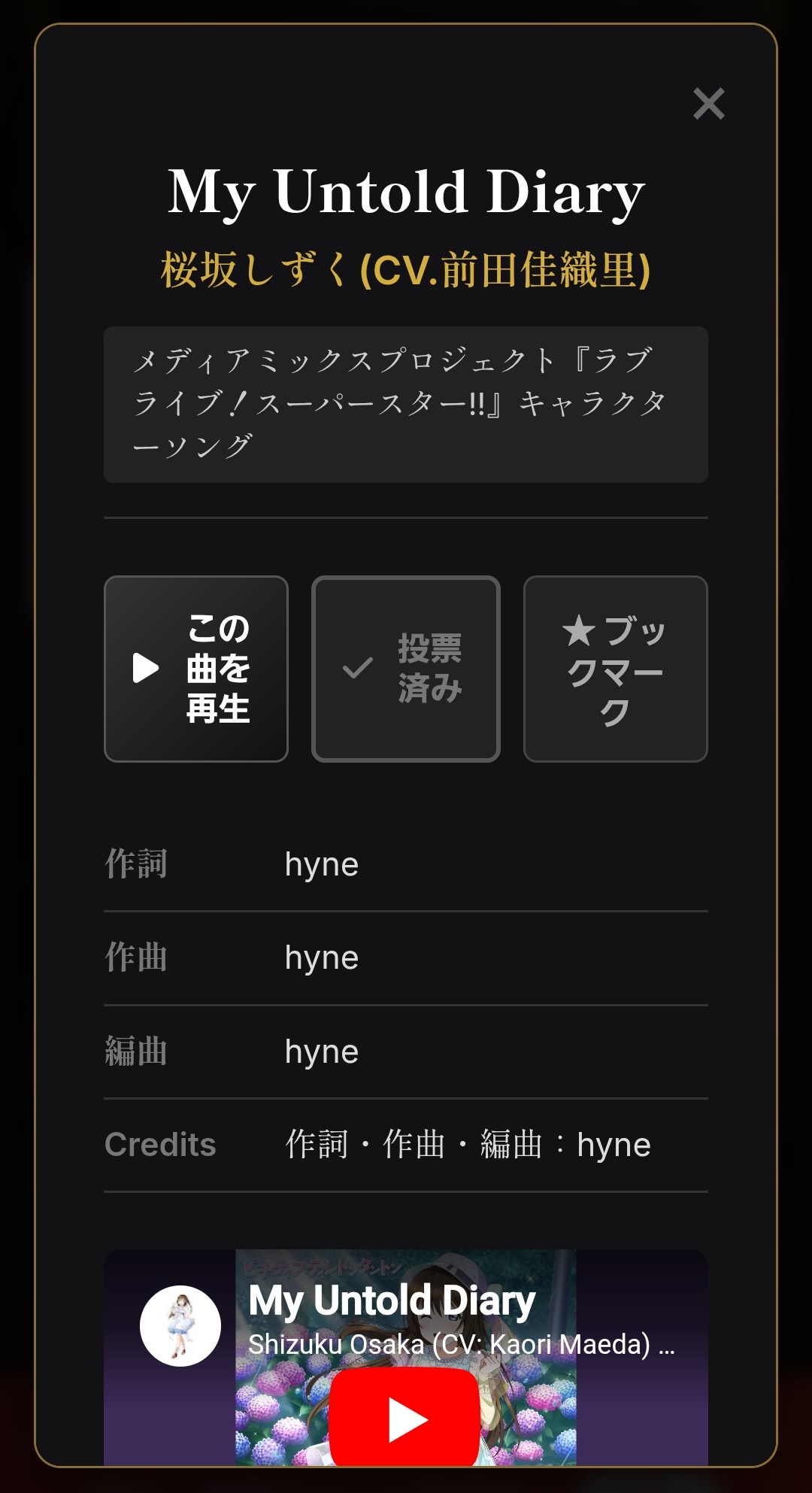Open the YouTube channel avatar
The height and width of the screenshot is (1493, 812).
tap(180, 1325)
